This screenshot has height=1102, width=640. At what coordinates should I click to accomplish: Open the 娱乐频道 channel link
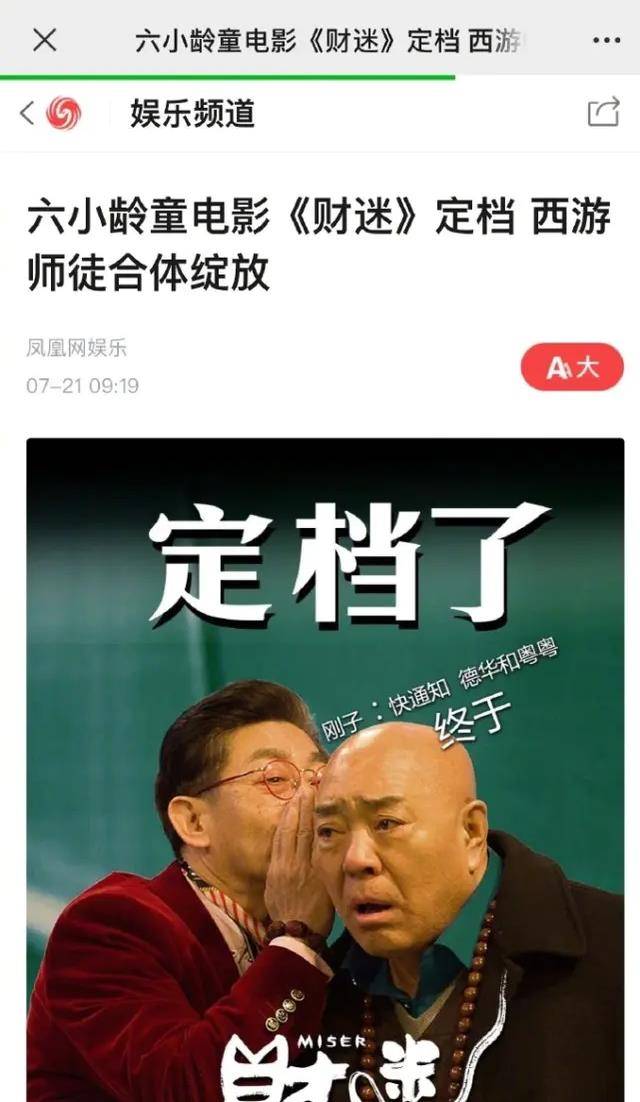pyautogui.click(x=192, y=113)
